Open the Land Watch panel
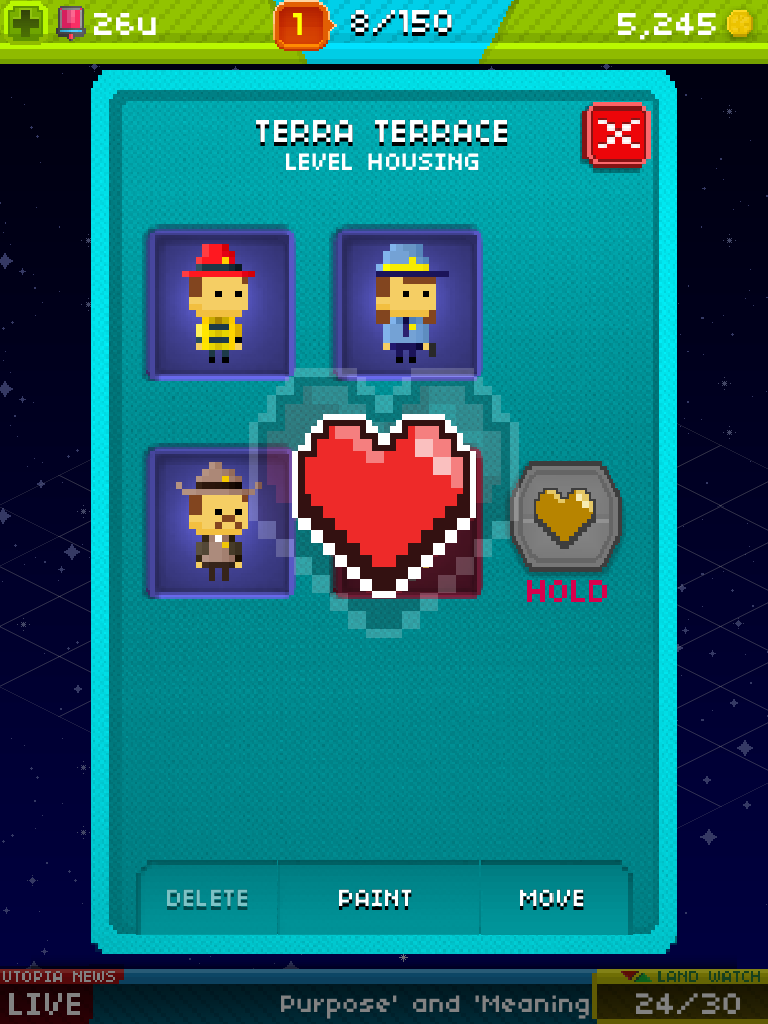Viewport: 768px width, 1024px height. click(680, 996)
